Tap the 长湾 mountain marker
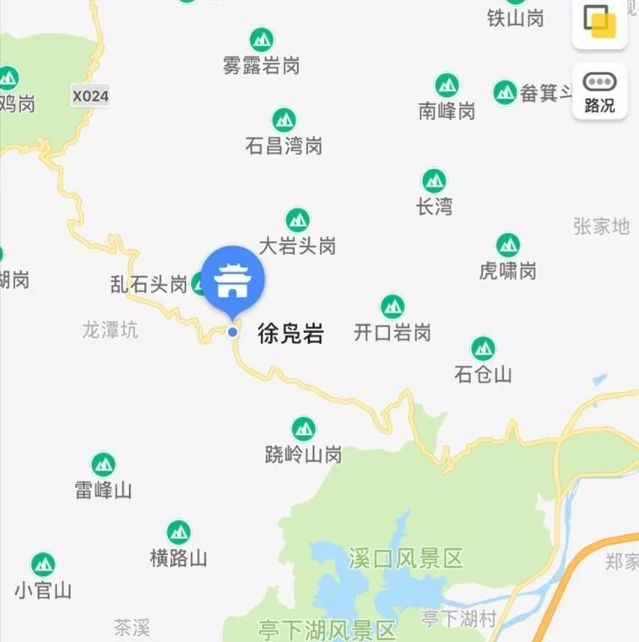 point(434,181)
